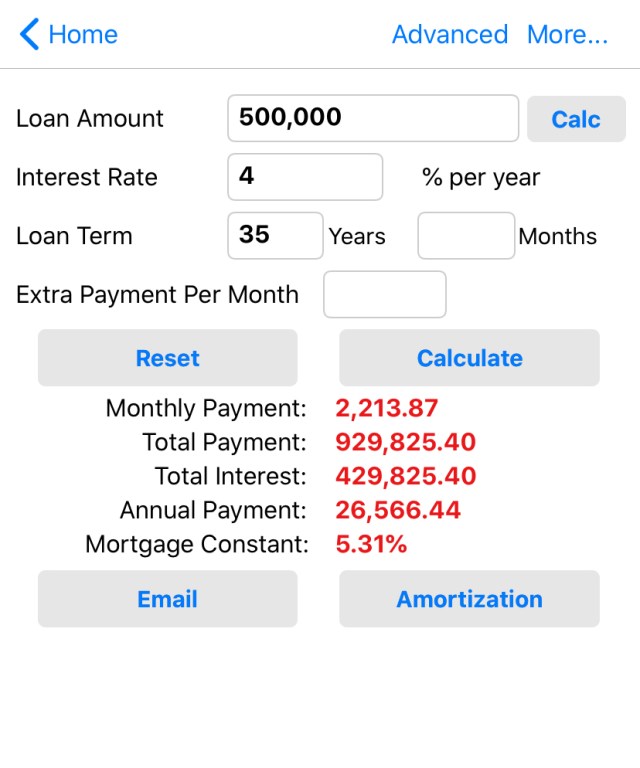This screenshot has width=640, height=768.
Task: Focus the loan term Months field
Action: tap(465, 236)
